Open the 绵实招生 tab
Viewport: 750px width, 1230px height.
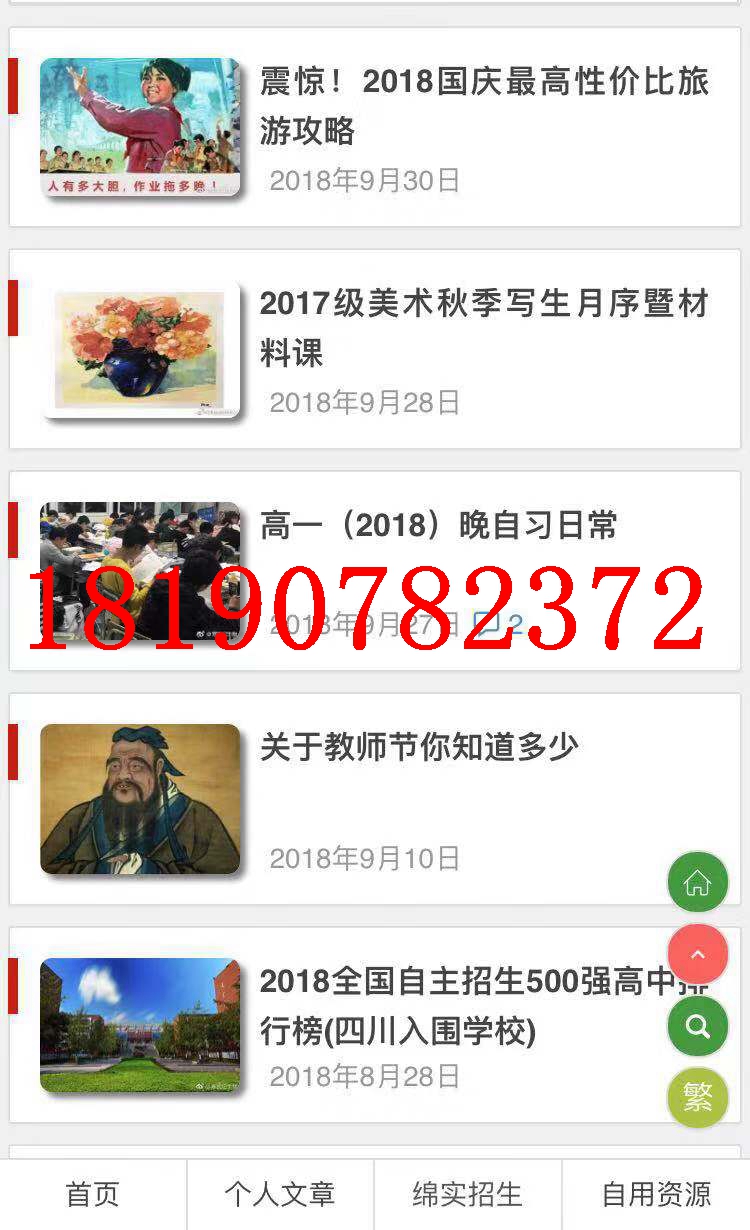pyautogui.click(x=467, y=1194)
